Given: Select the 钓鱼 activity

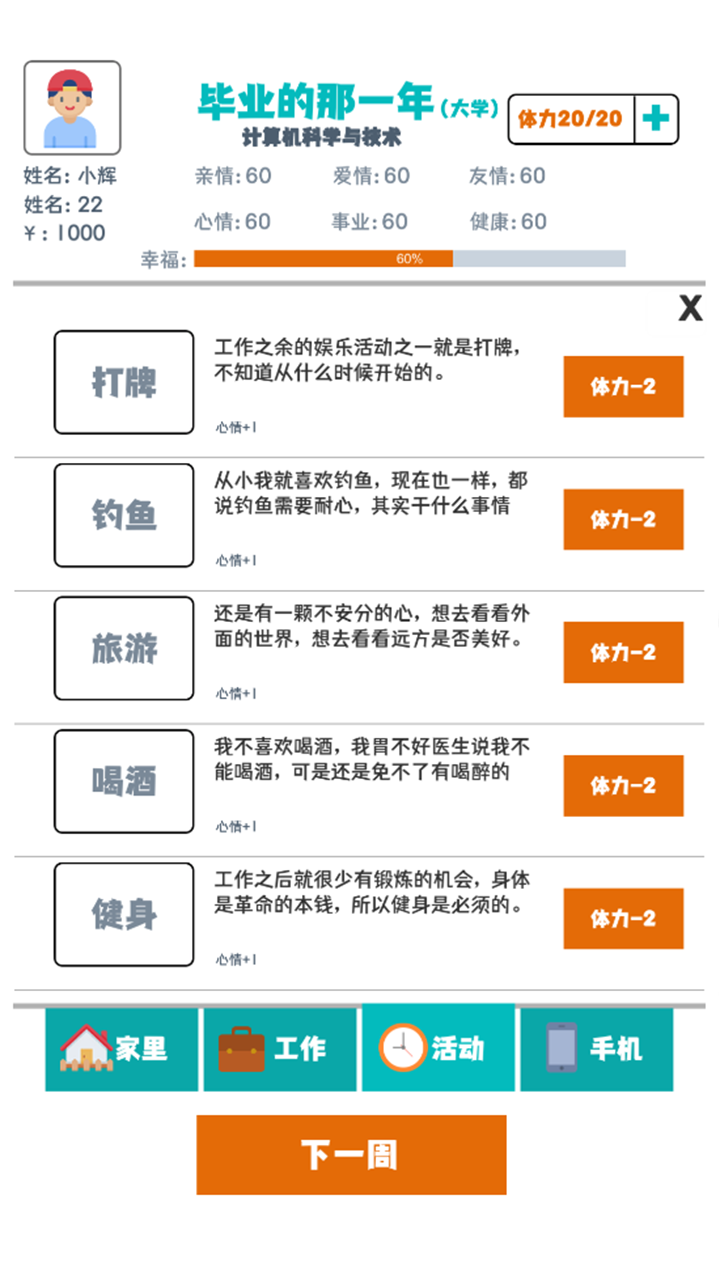Looking at the screenshot, I should pos(123,516).
